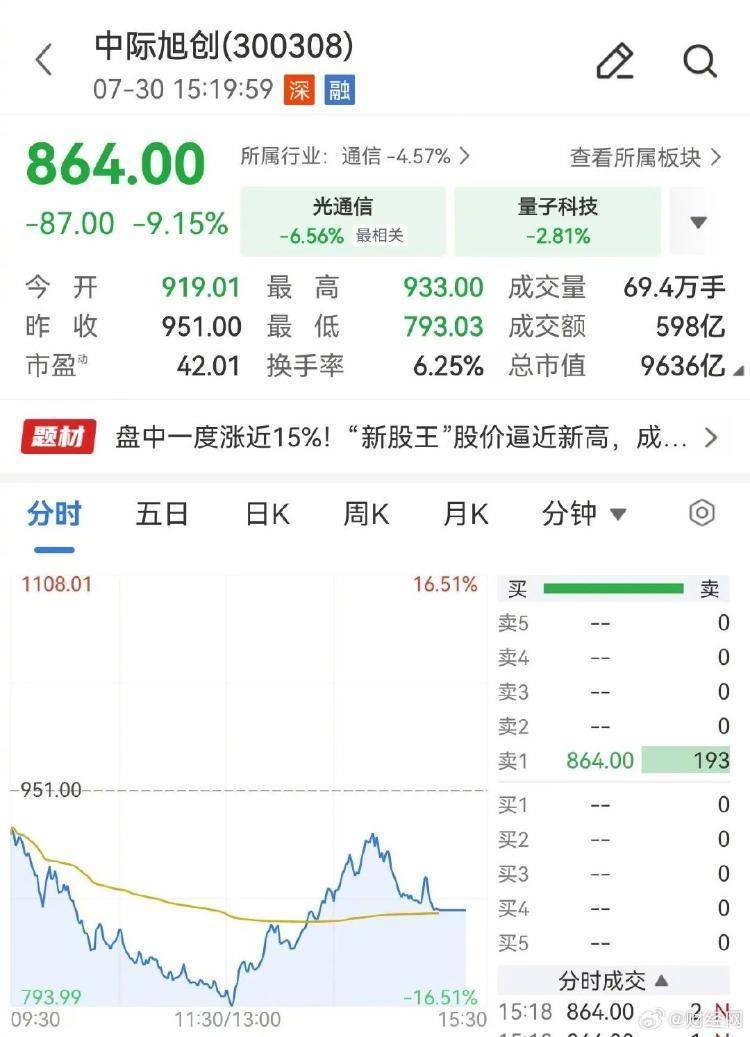Open the edit pencil icon
The height and width of the screenshot is (1037, 750).
pyautogui.click(x=615, y=62)
